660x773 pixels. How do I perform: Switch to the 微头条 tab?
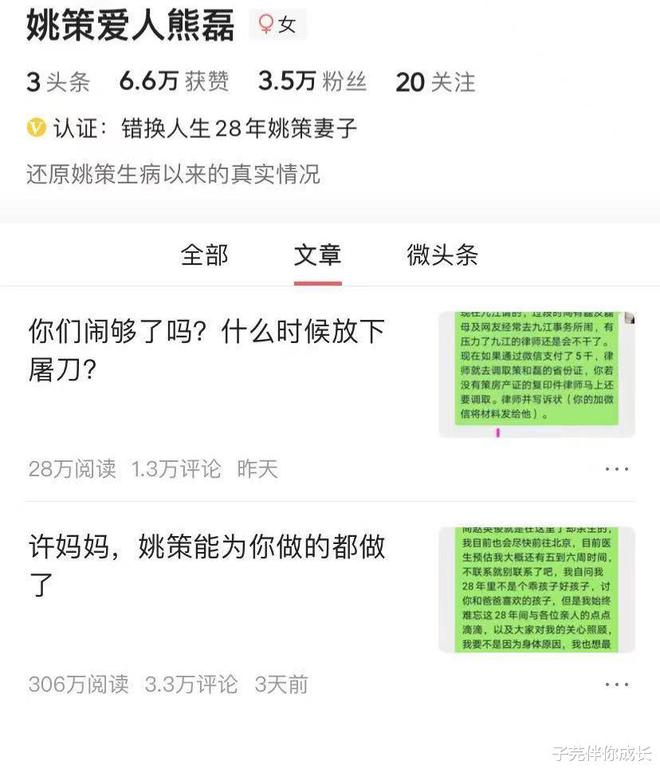pyautogui.click(x=441, y=254)
